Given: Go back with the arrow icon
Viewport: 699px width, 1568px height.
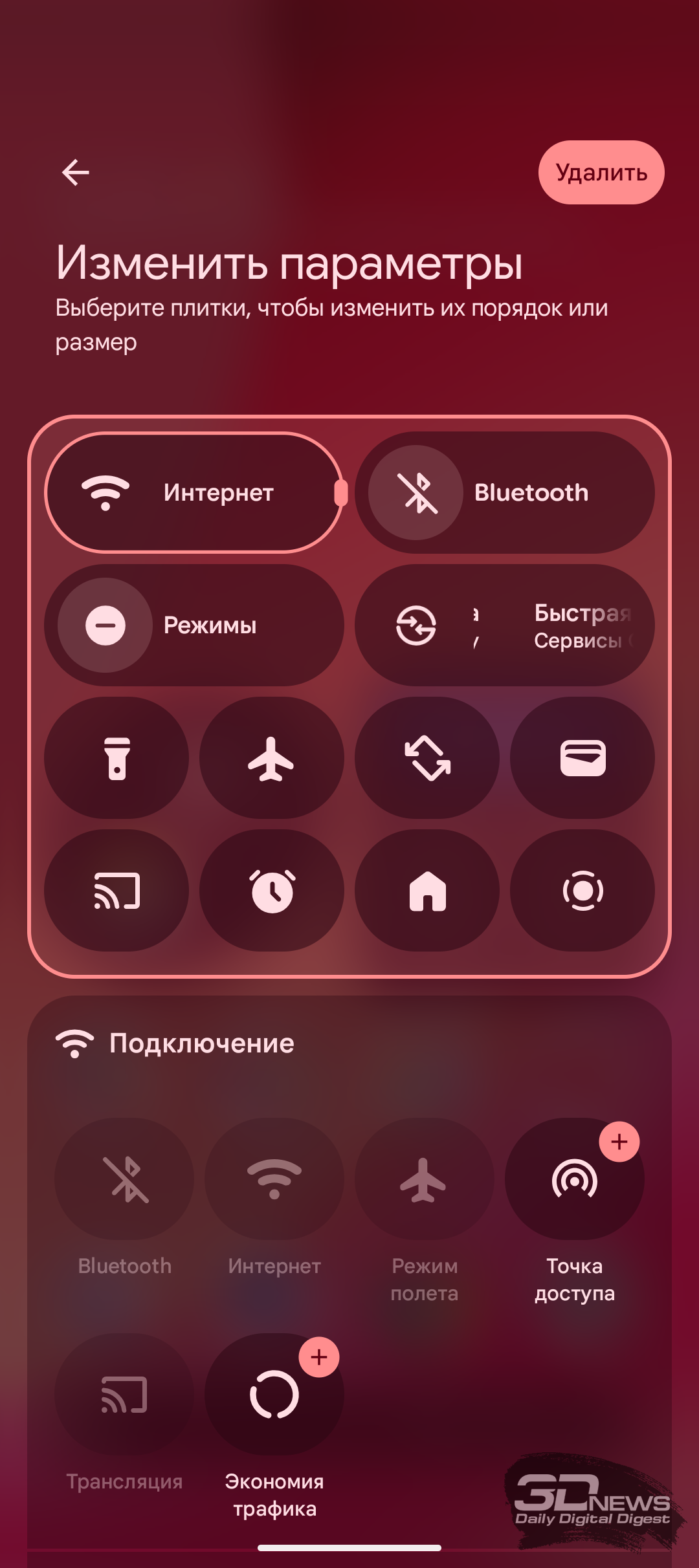Looking at the screenshot, I should tap(75, 172).
